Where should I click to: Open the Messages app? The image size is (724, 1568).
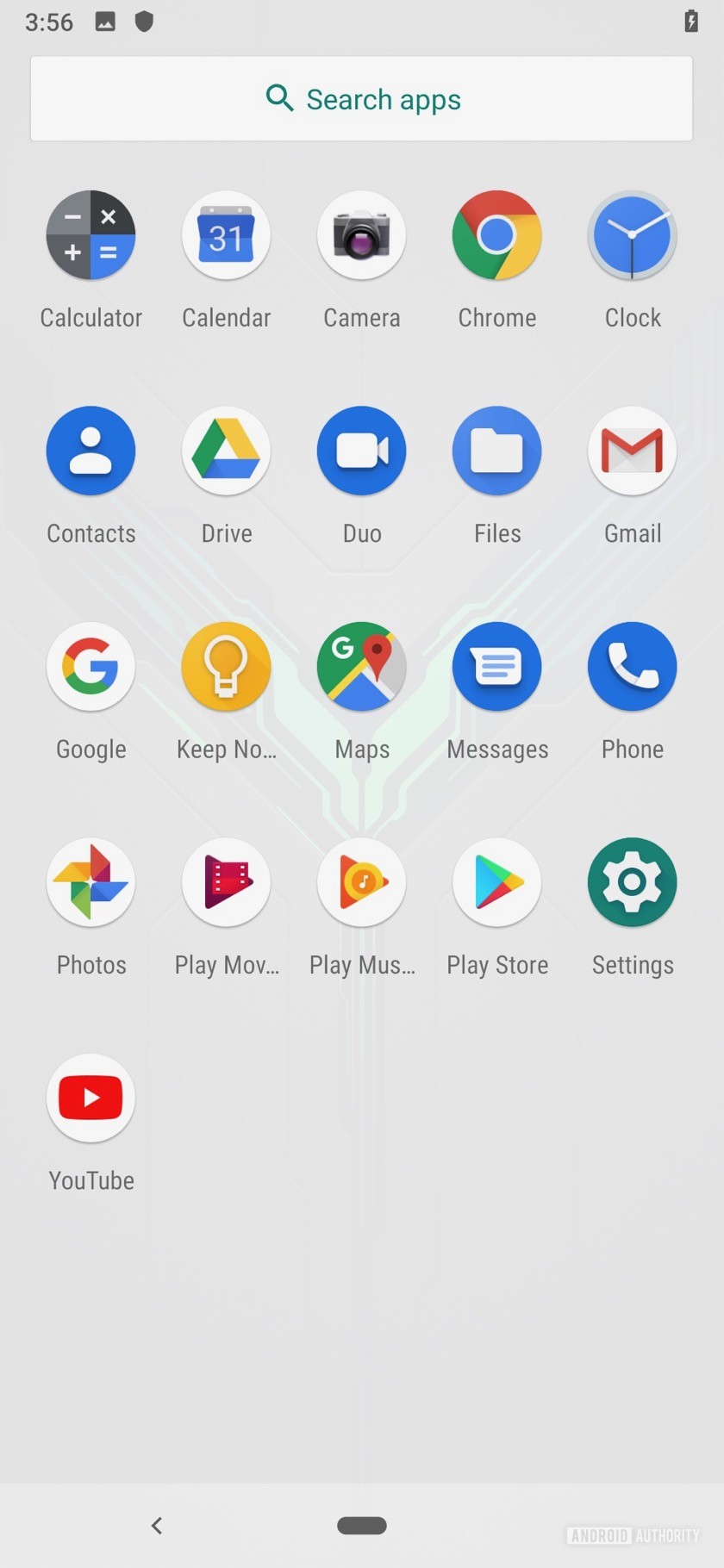(x=496, y=667)
